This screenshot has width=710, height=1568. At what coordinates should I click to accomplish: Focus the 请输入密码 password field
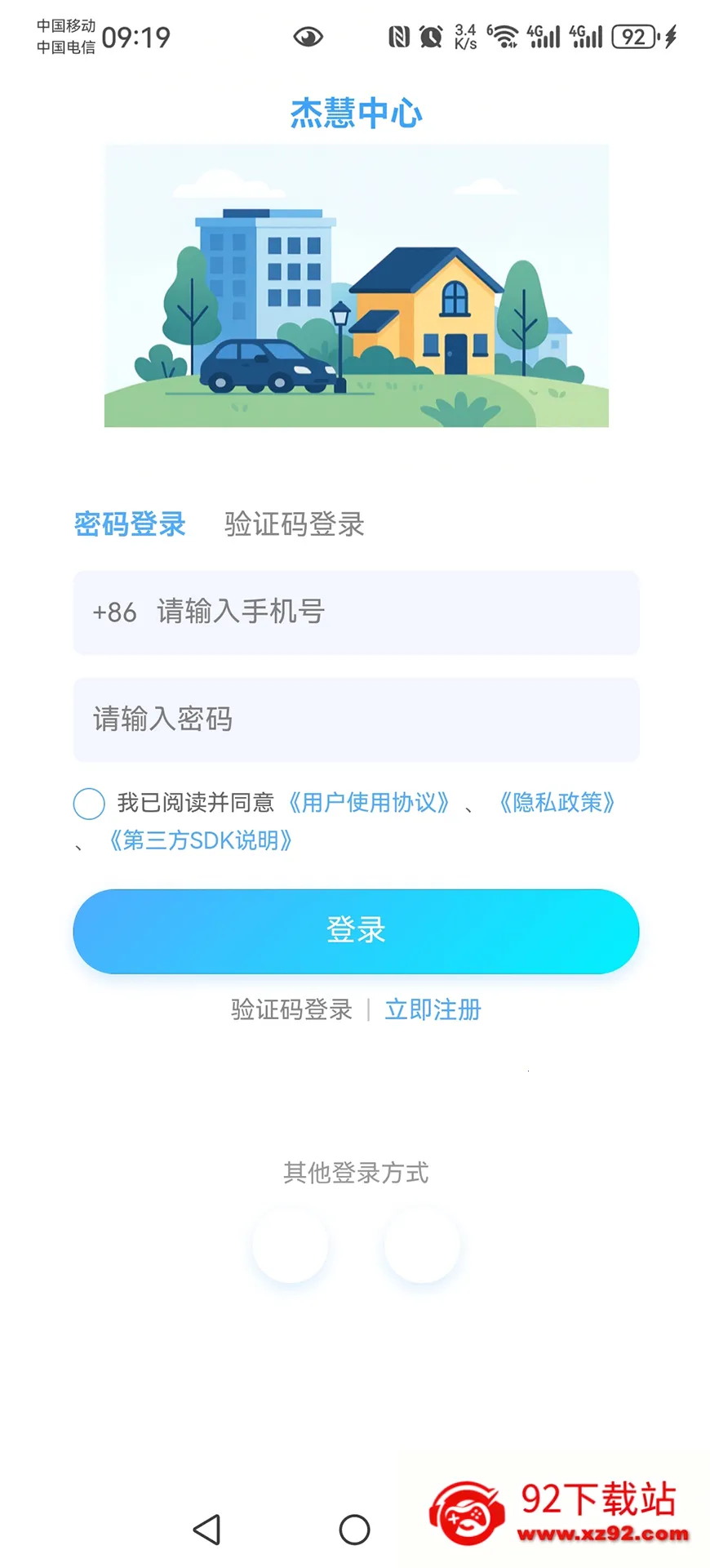click(356, 719)
